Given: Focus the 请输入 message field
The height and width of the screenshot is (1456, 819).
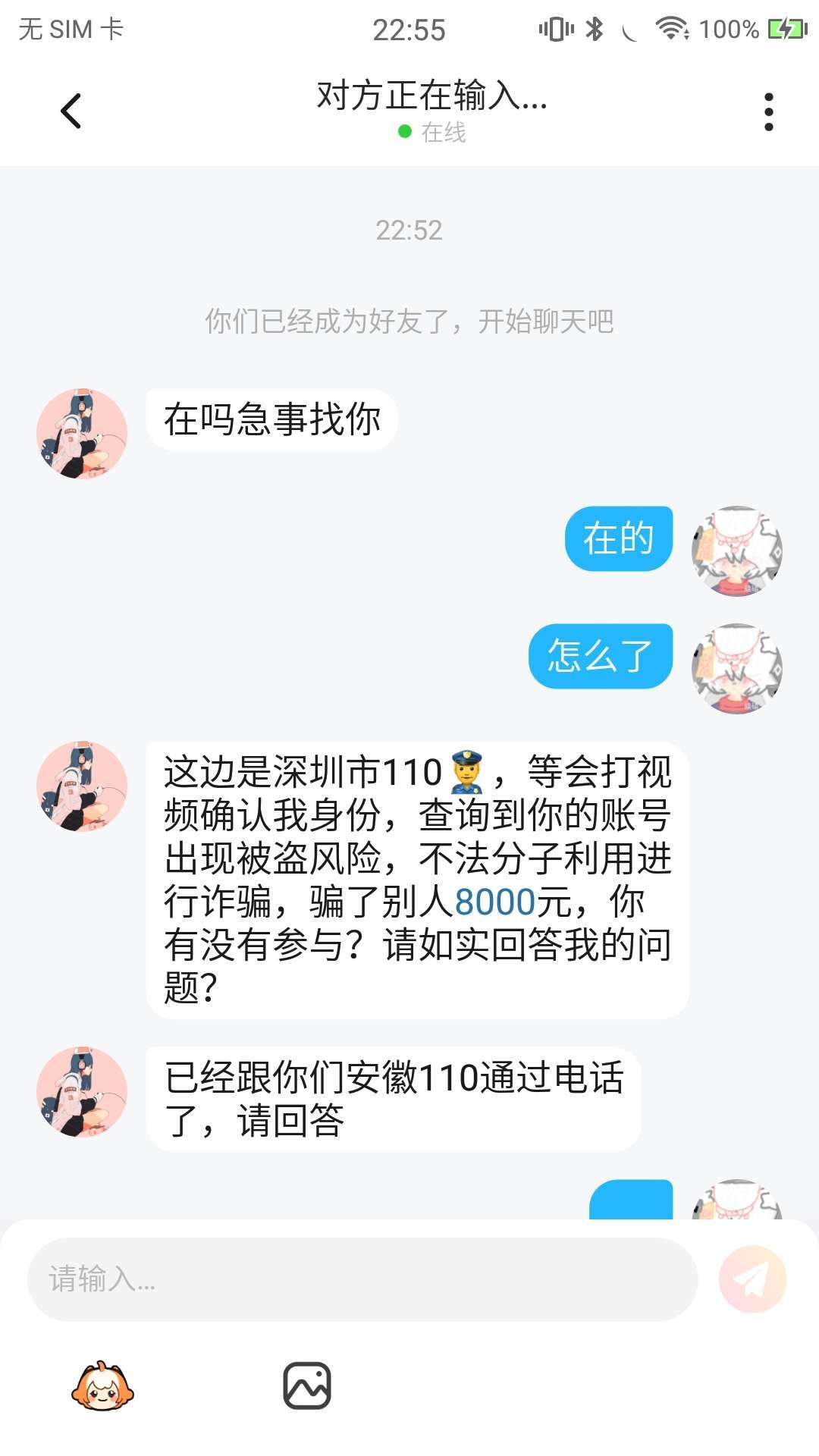Looking at the screenshot, I should pos(362,1279).
